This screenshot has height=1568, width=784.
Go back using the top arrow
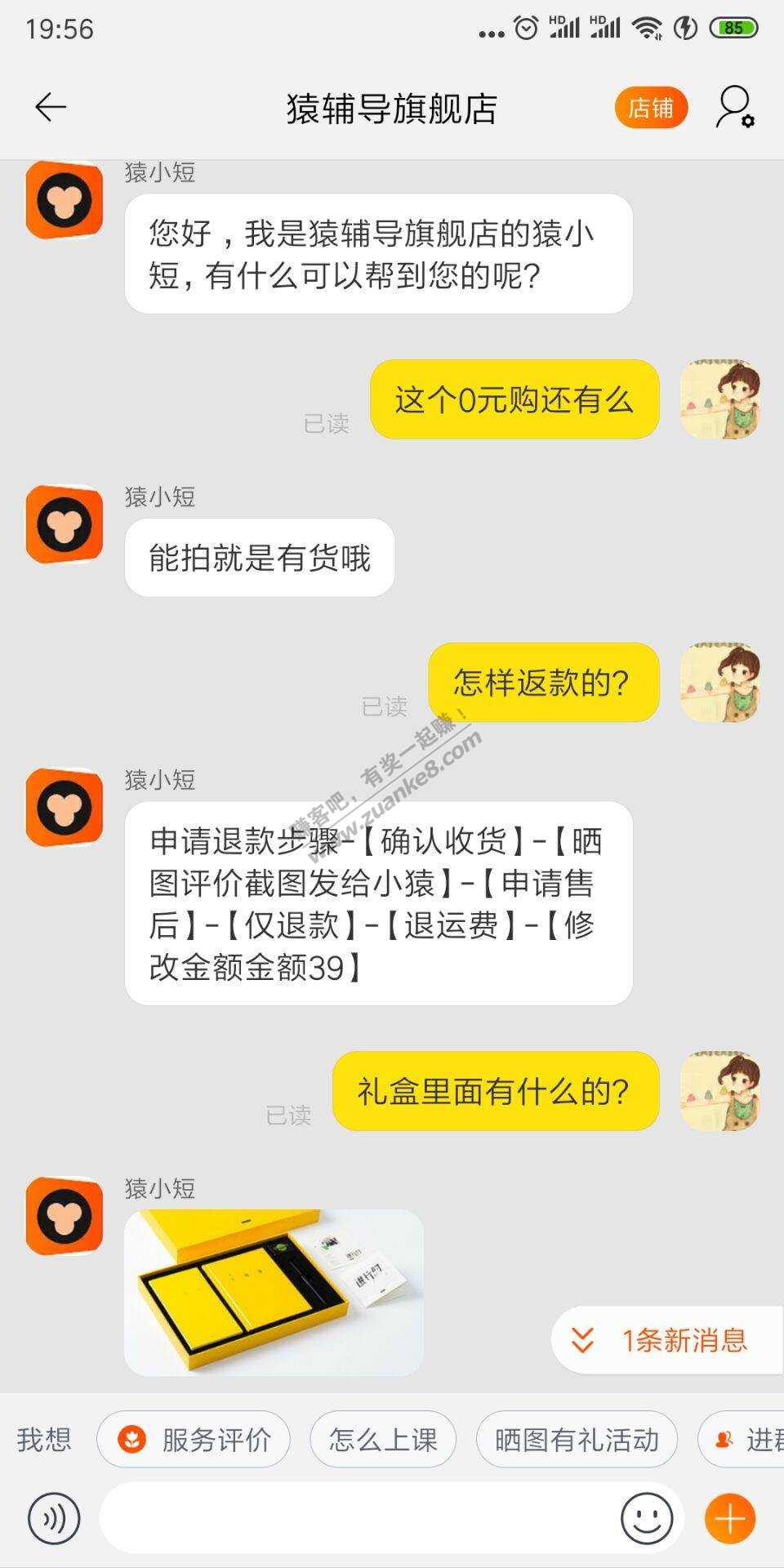[51, 108]
